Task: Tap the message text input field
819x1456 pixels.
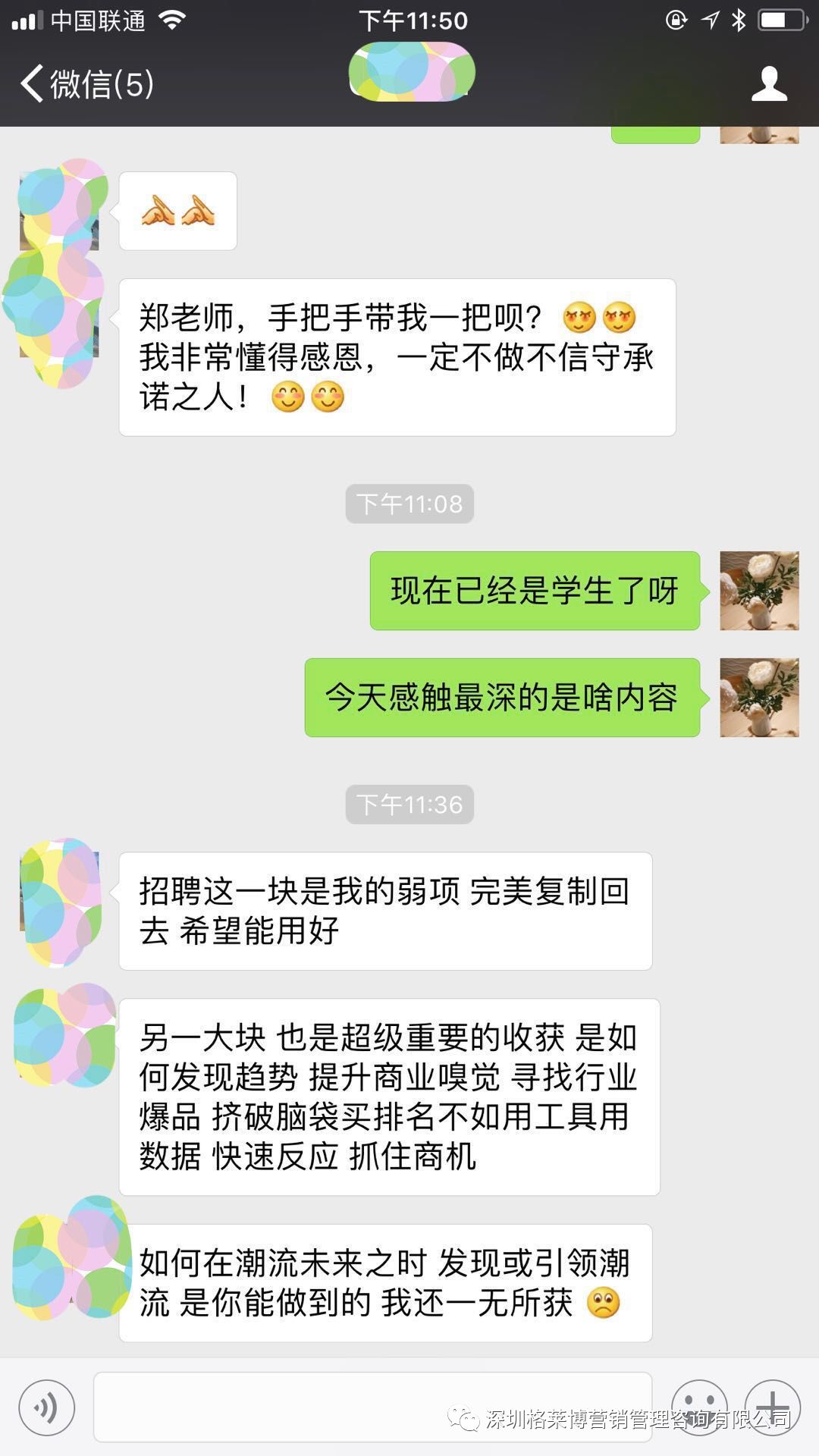Action: click(372, 1406)
